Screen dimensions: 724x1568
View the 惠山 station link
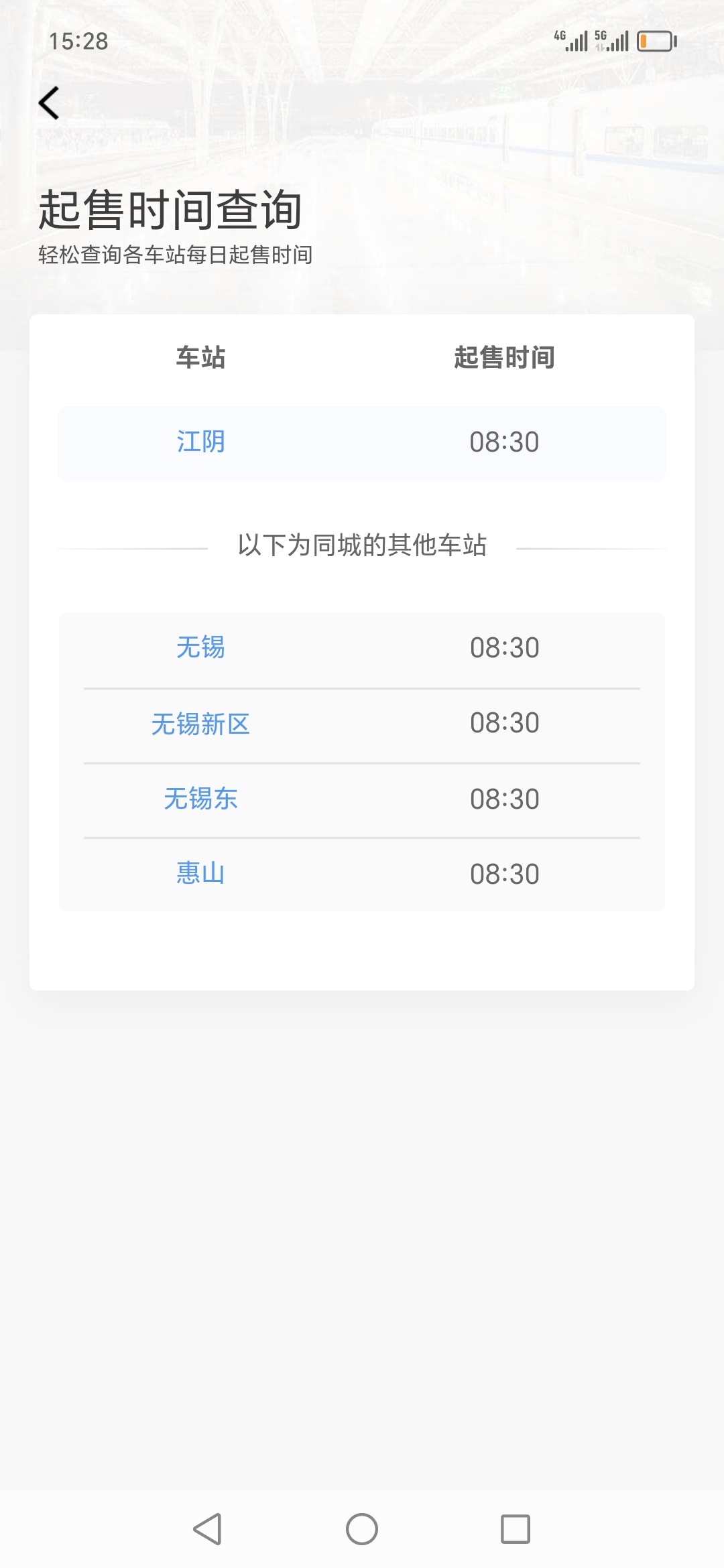click(200, 874)
